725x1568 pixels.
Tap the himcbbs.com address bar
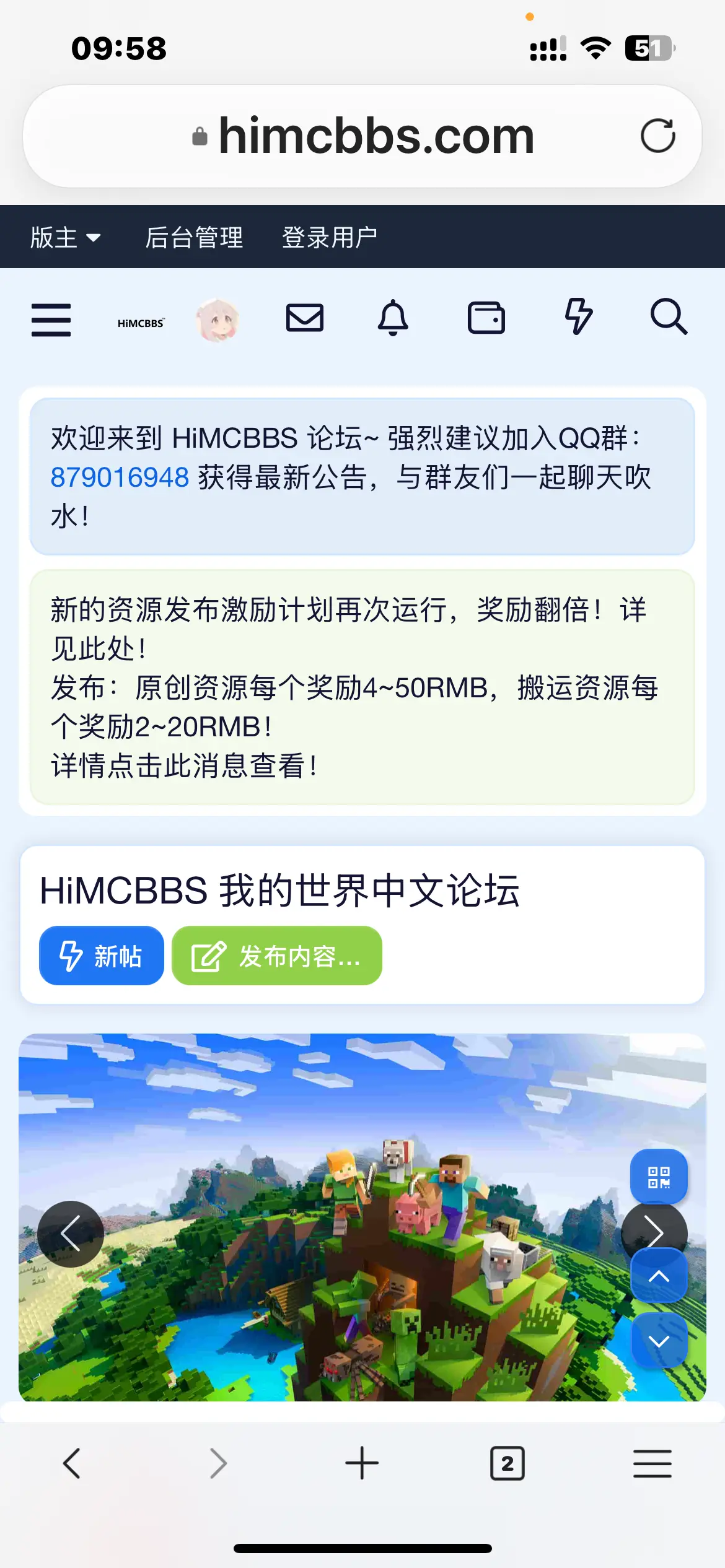coord(372,136)
